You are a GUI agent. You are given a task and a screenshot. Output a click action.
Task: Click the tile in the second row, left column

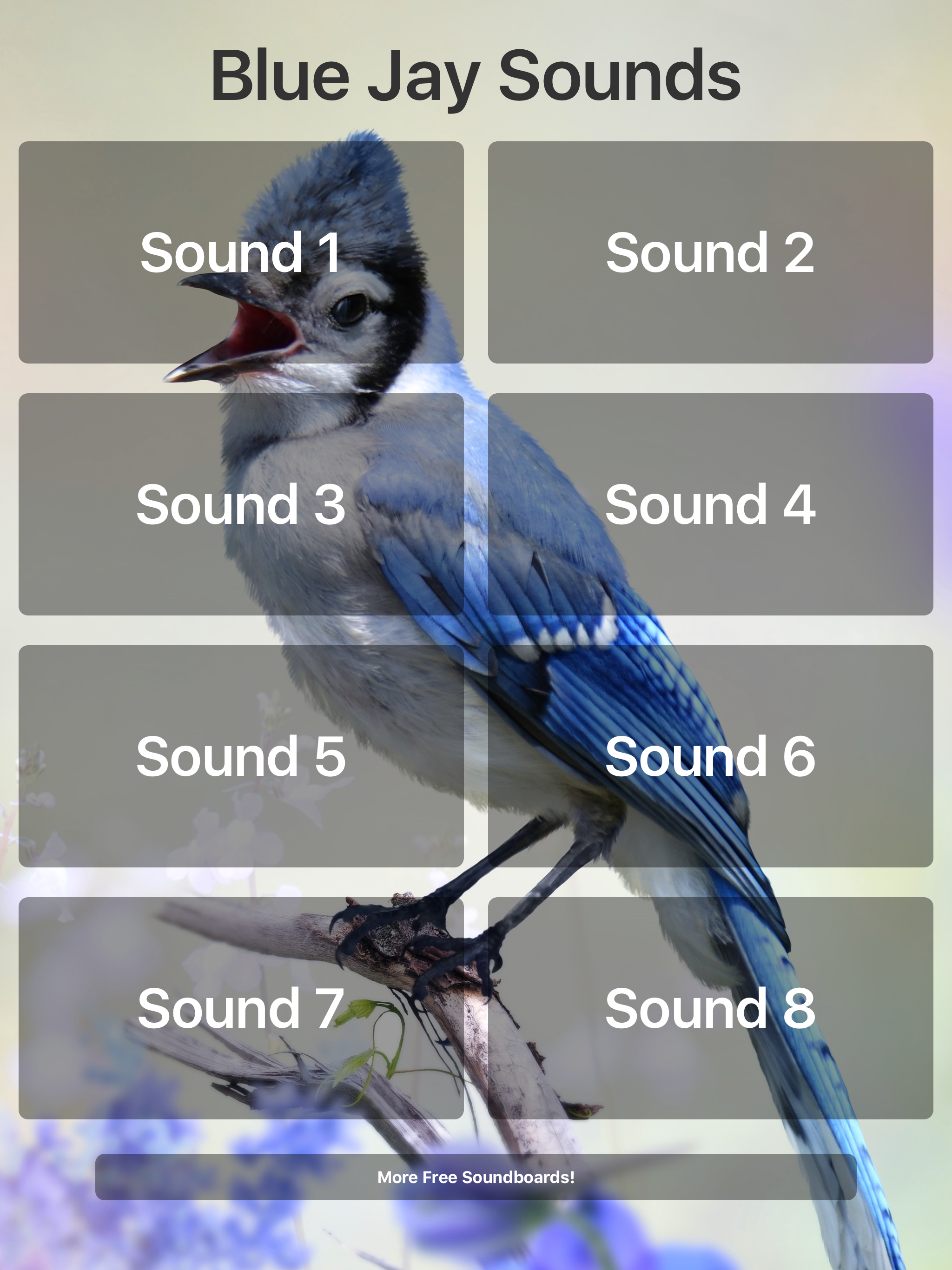click(241, 505)
